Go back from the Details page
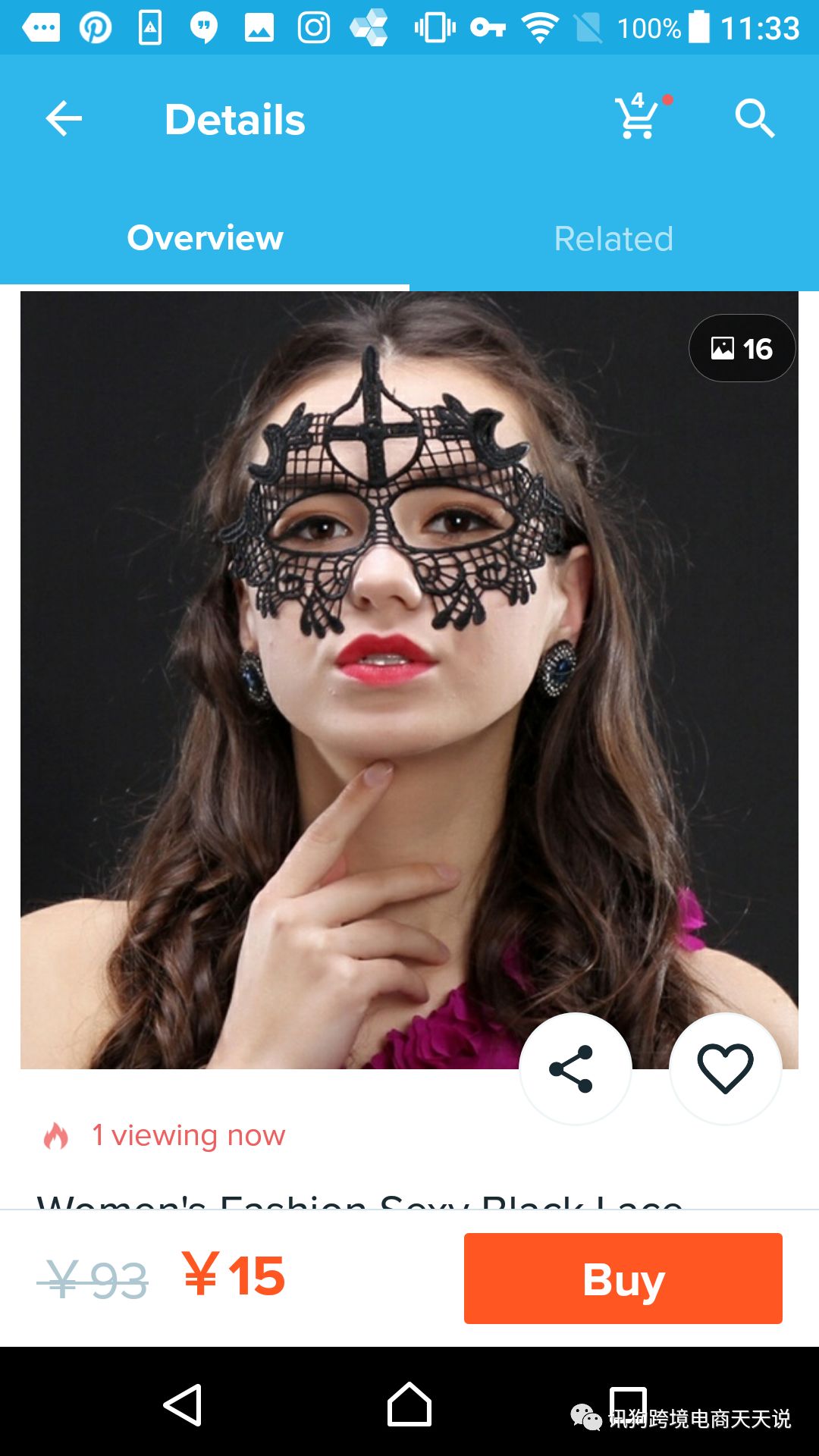This screenshot has width=819, height=1456. click(64, 119)
